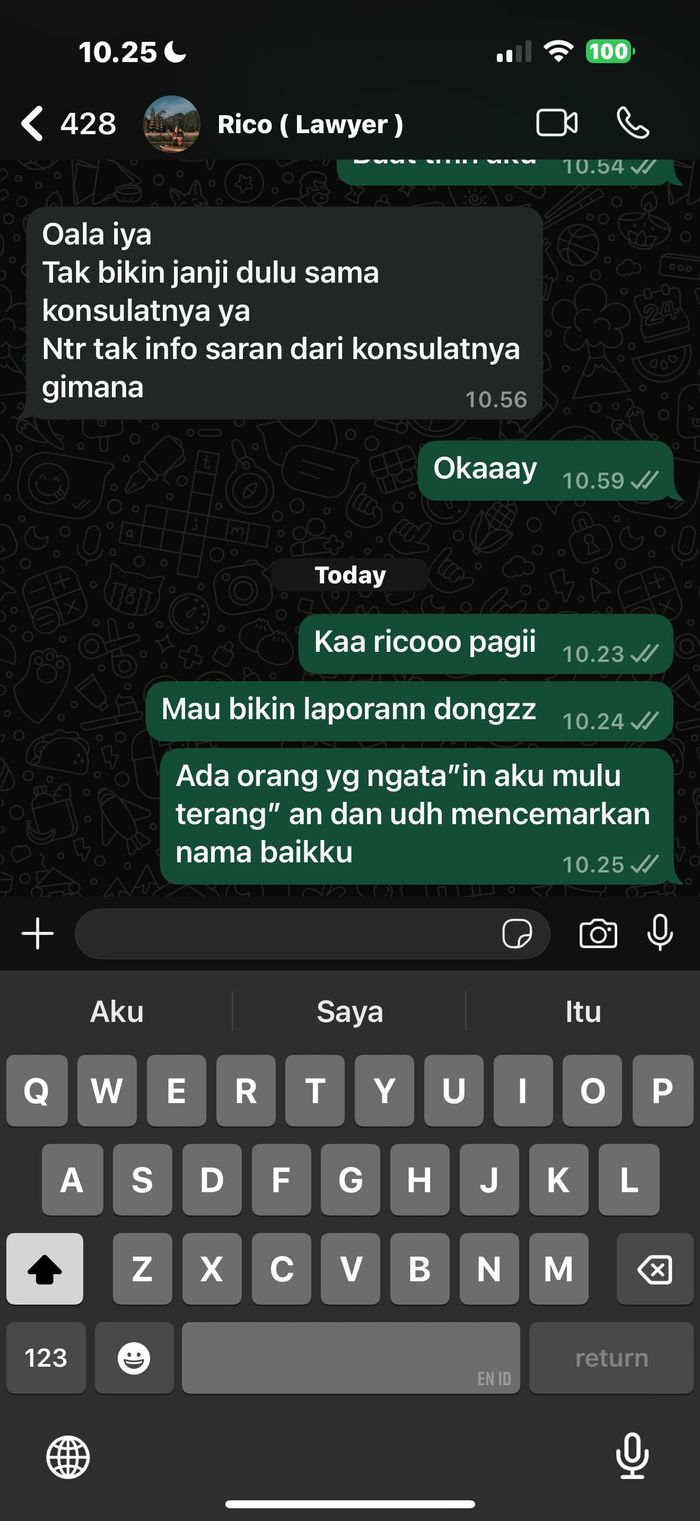Start keyboard dictation microphone
Screen dimensions: 700x1521
[632, 1456]
